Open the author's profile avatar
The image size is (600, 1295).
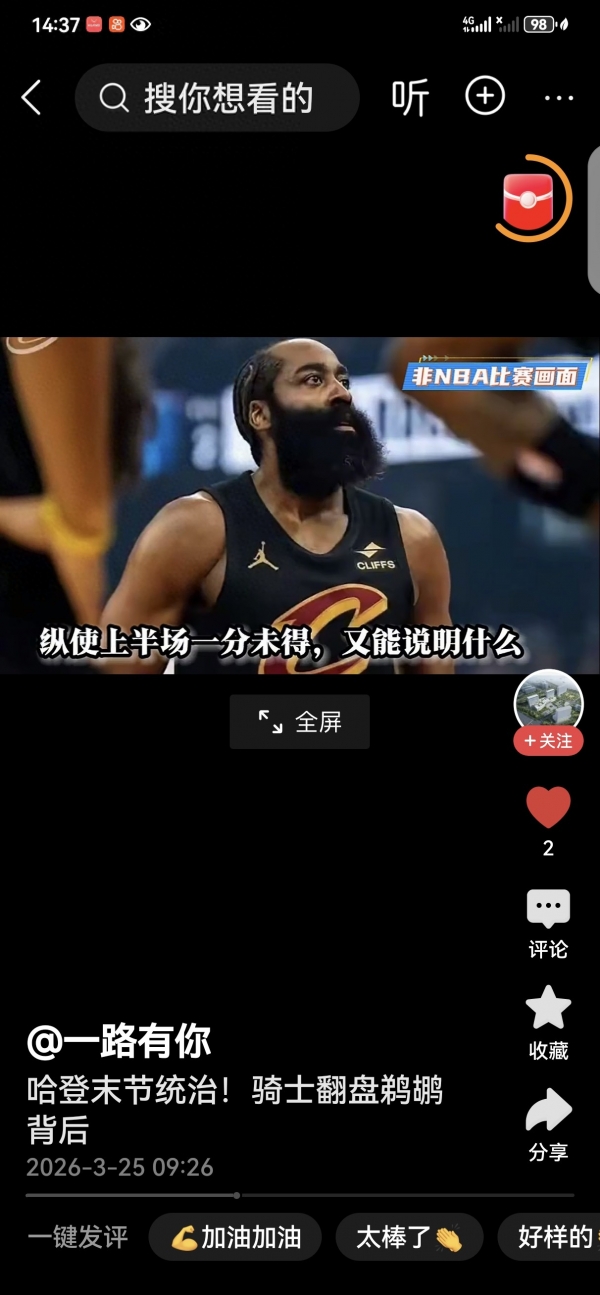click(548, 702)
